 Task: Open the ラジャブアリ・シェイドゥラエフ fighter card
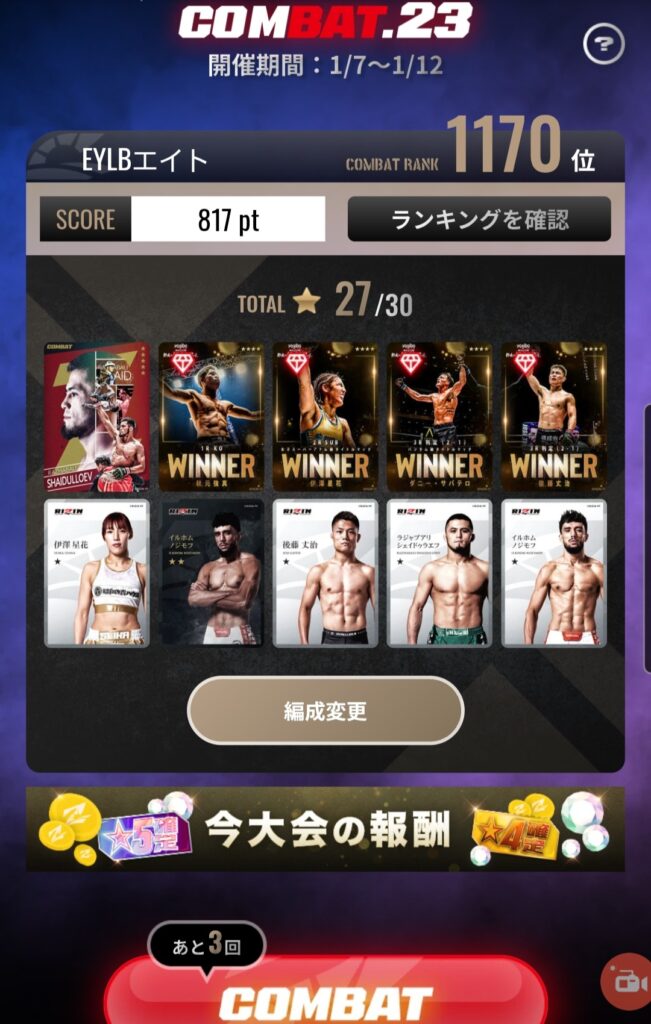(439, 573)
